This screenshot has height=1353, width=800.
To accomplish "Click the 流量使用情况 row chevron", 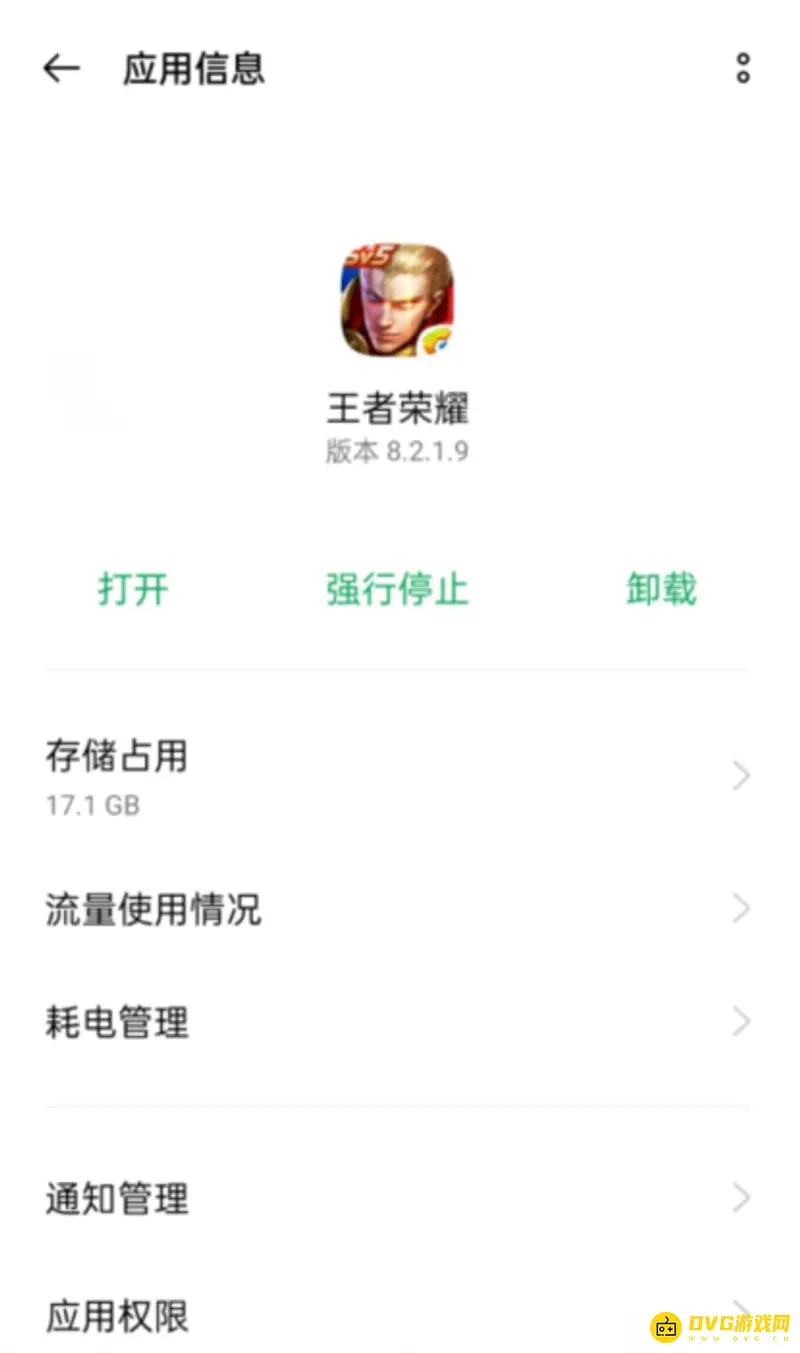I will pyautogui.click(x=740, y=908).
